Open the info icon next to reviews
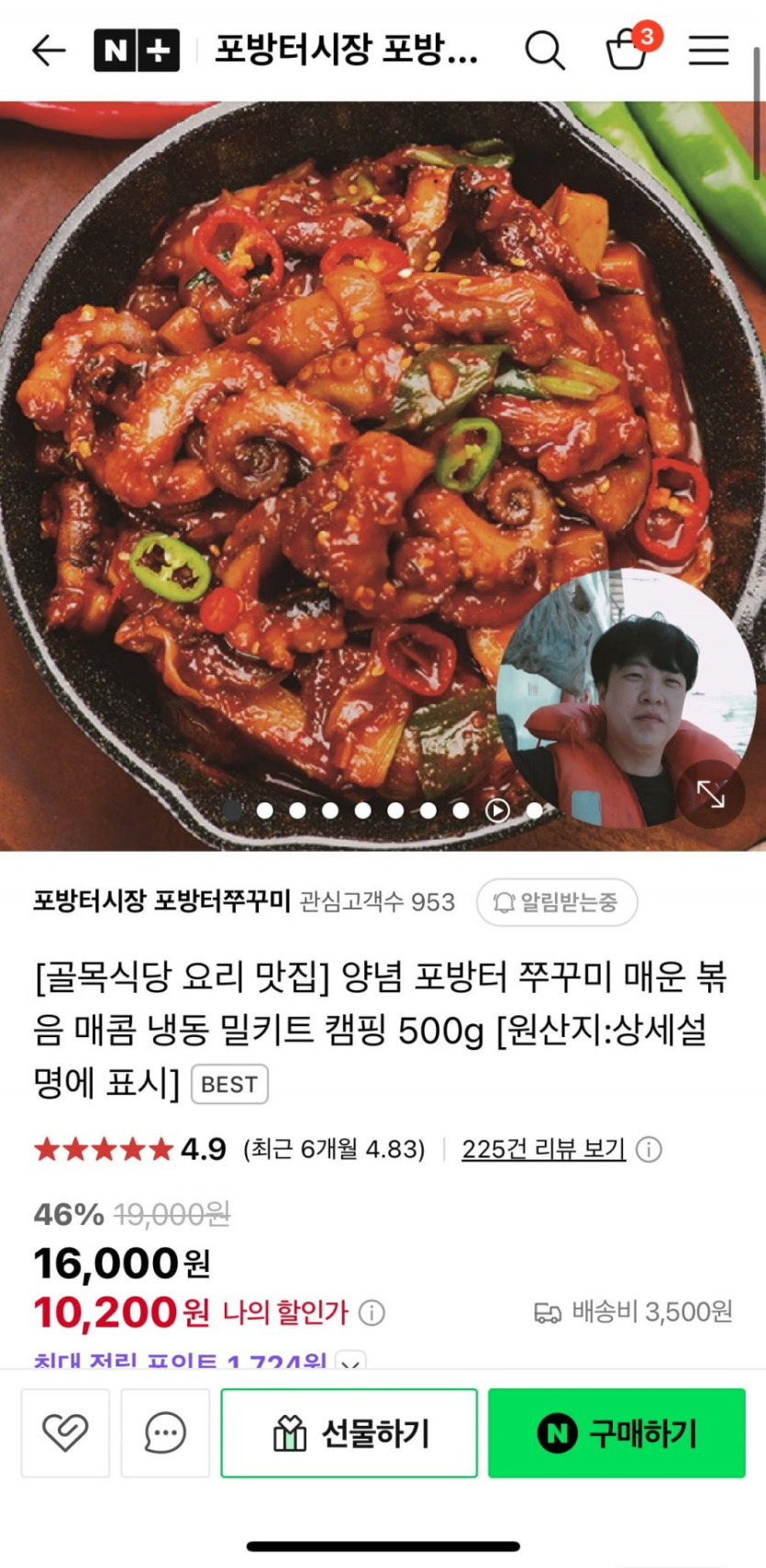Viewport: 766px width, 1568px height. (649, 1149)
